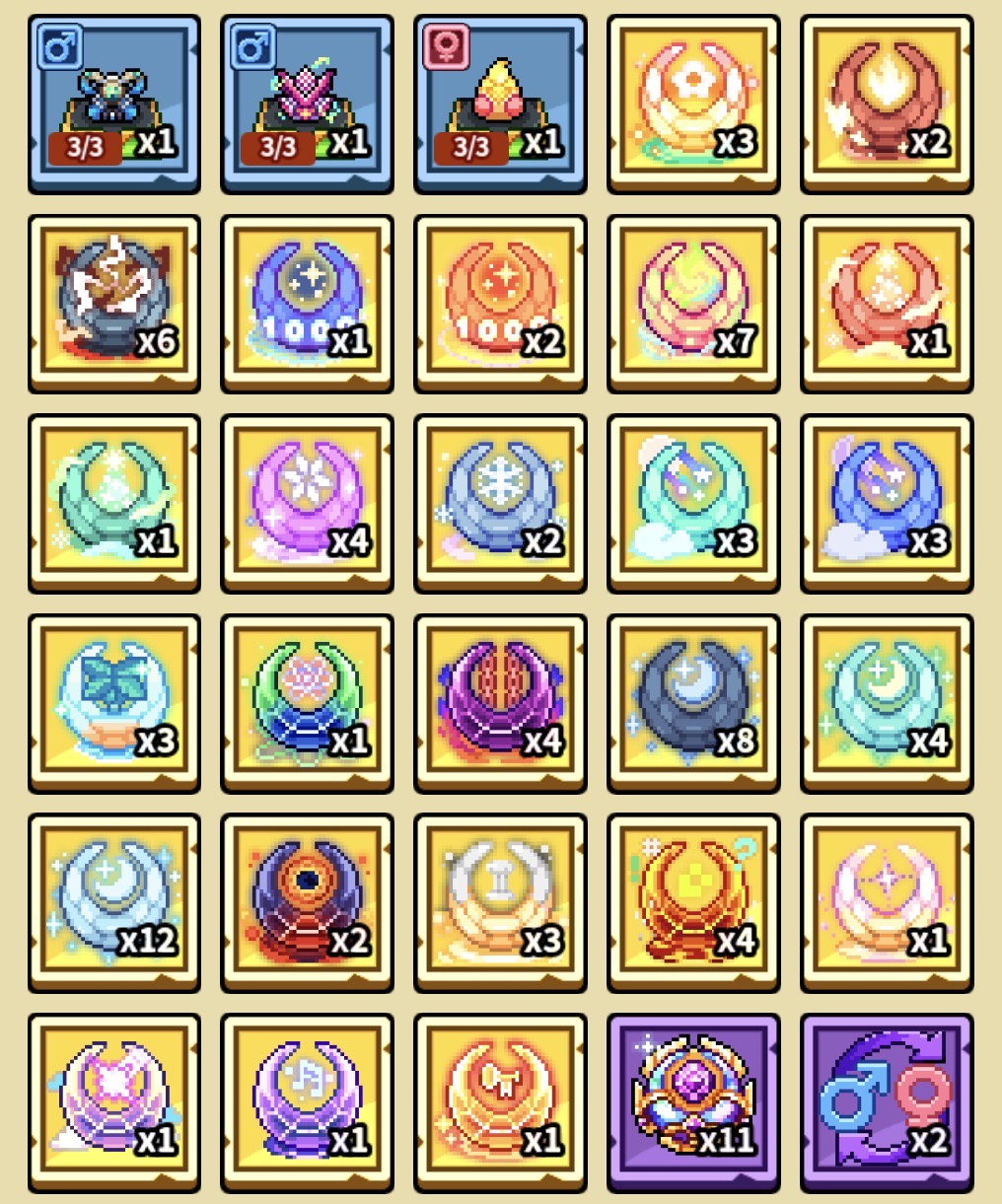
Task: Open the yellow egg female pet
Action: 500,103
